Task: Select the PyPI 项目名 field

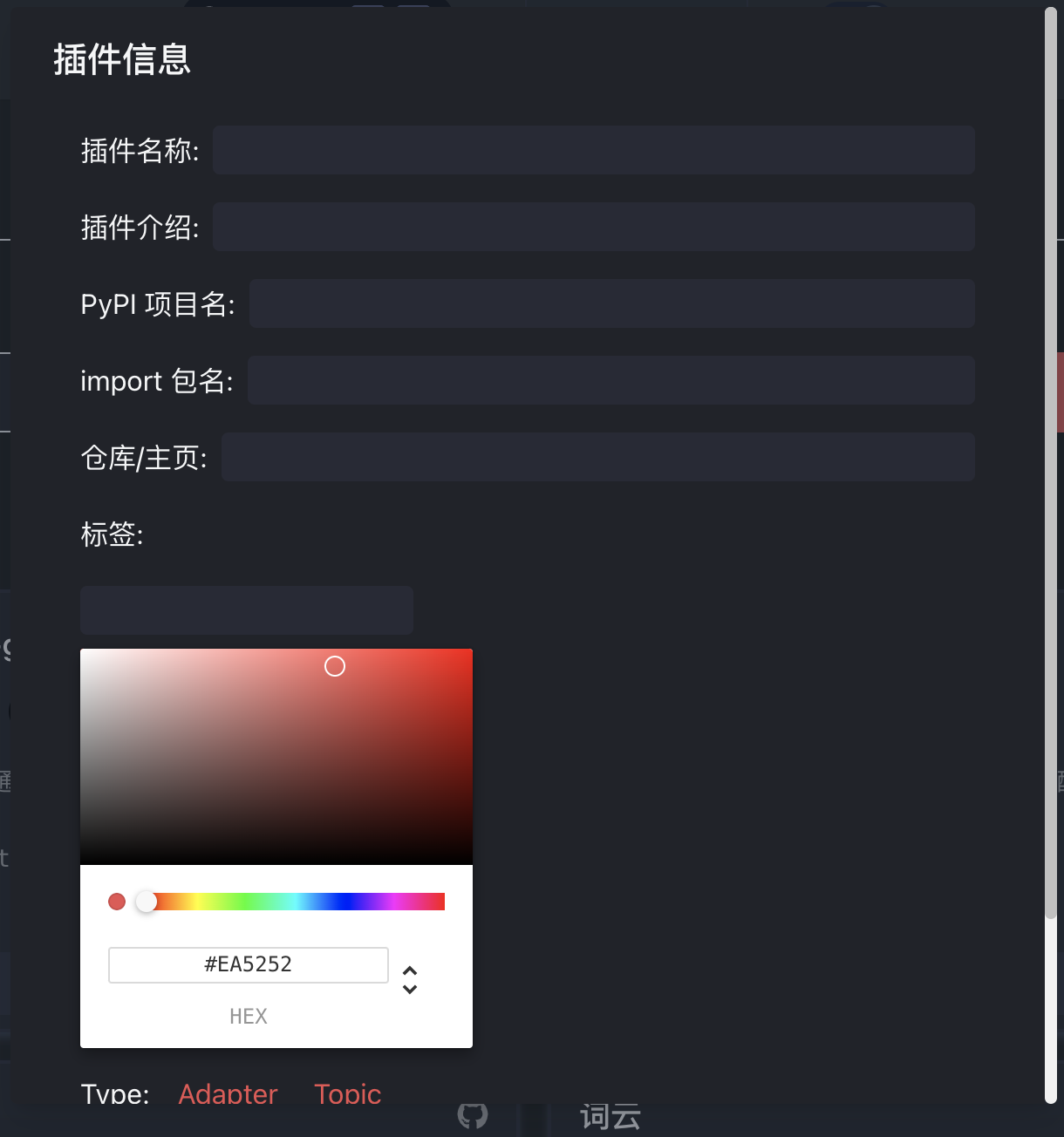Action: pyautogui.click(x=610, y=303)
